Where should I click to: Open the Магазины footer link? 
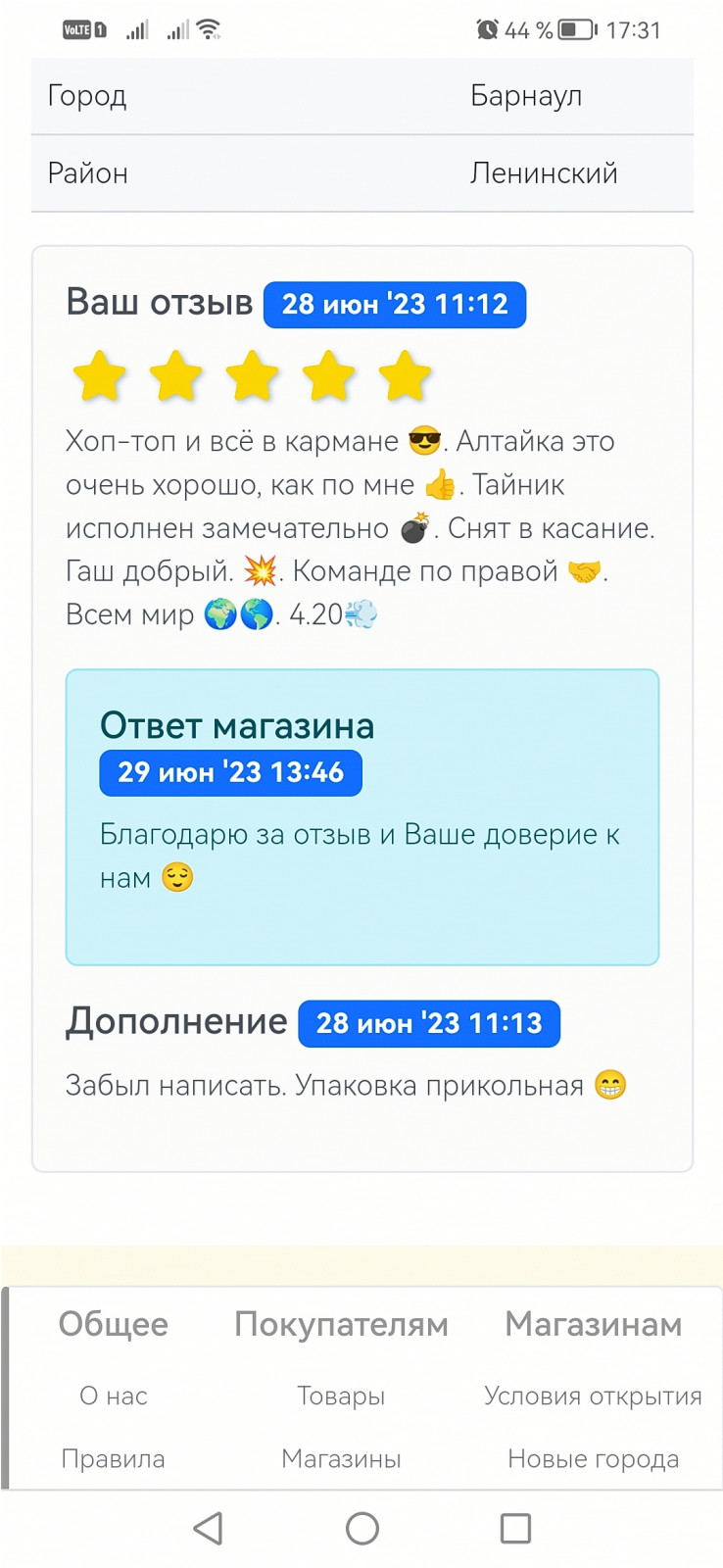coord(341,1458)
